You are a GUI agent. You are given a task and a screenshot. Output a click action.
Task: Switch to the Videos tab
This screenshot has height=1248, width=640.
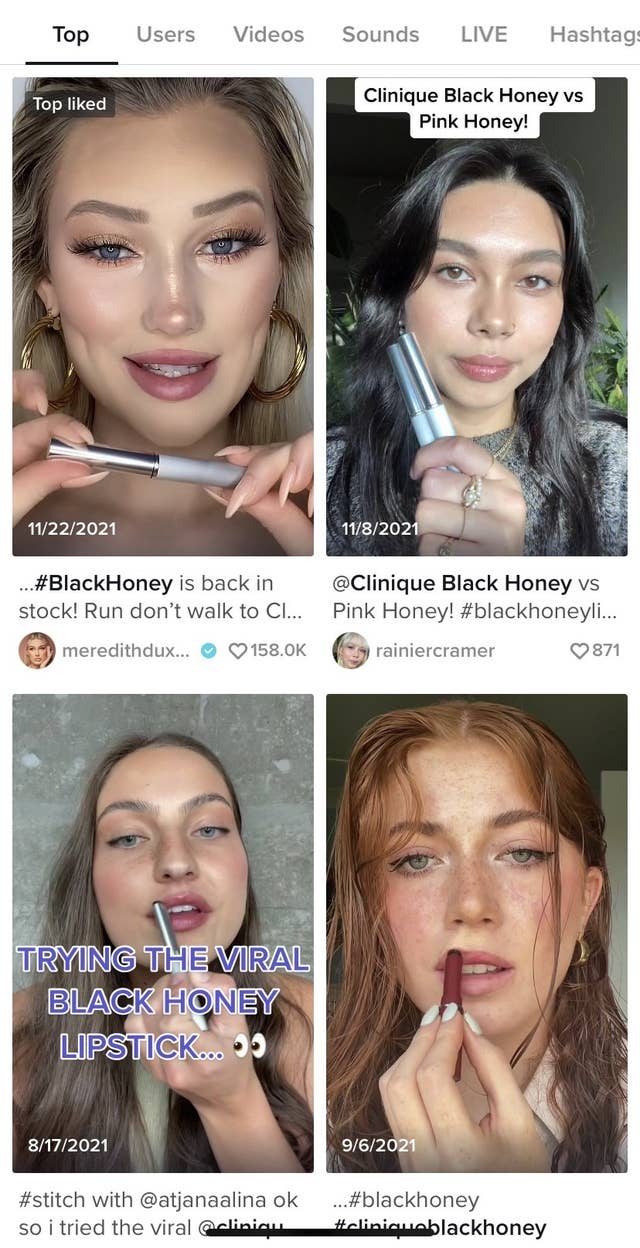pyautogui.click(x=268, y=34)
